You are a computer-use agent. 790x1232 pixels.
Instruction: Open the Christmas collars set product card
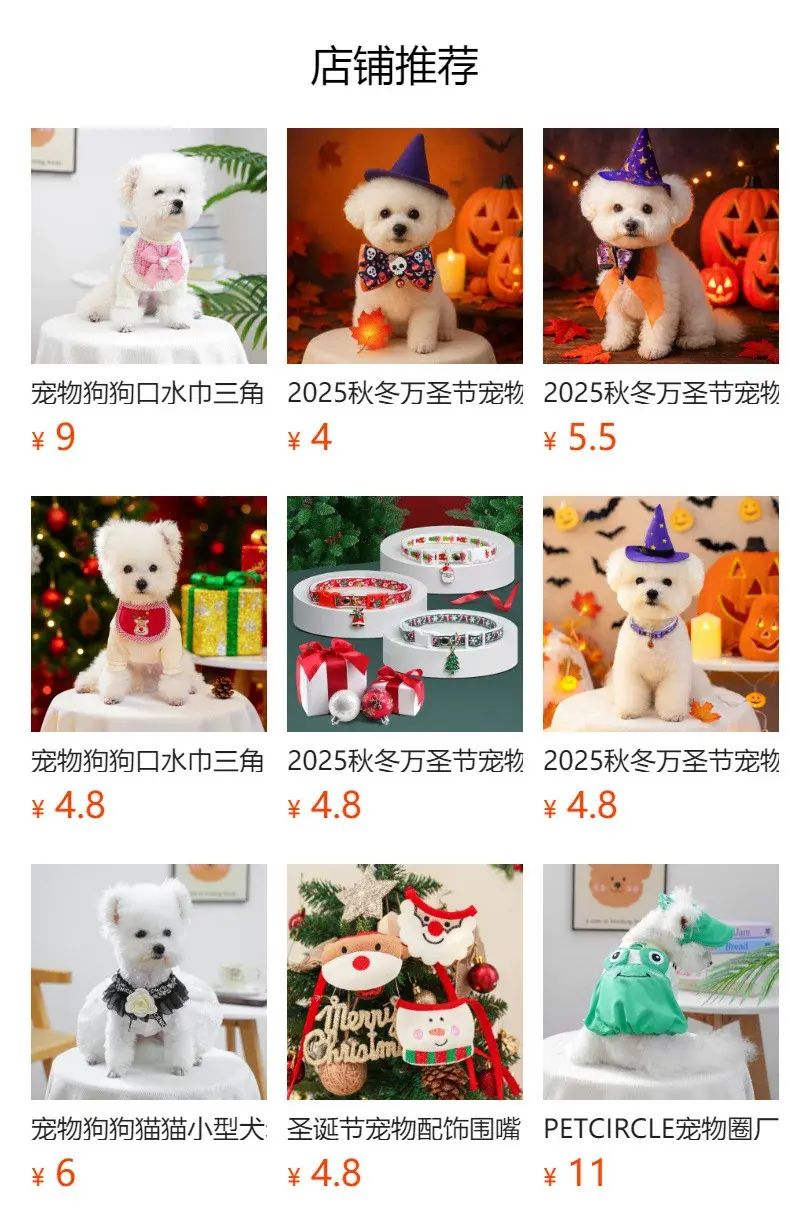pos(405,614)
